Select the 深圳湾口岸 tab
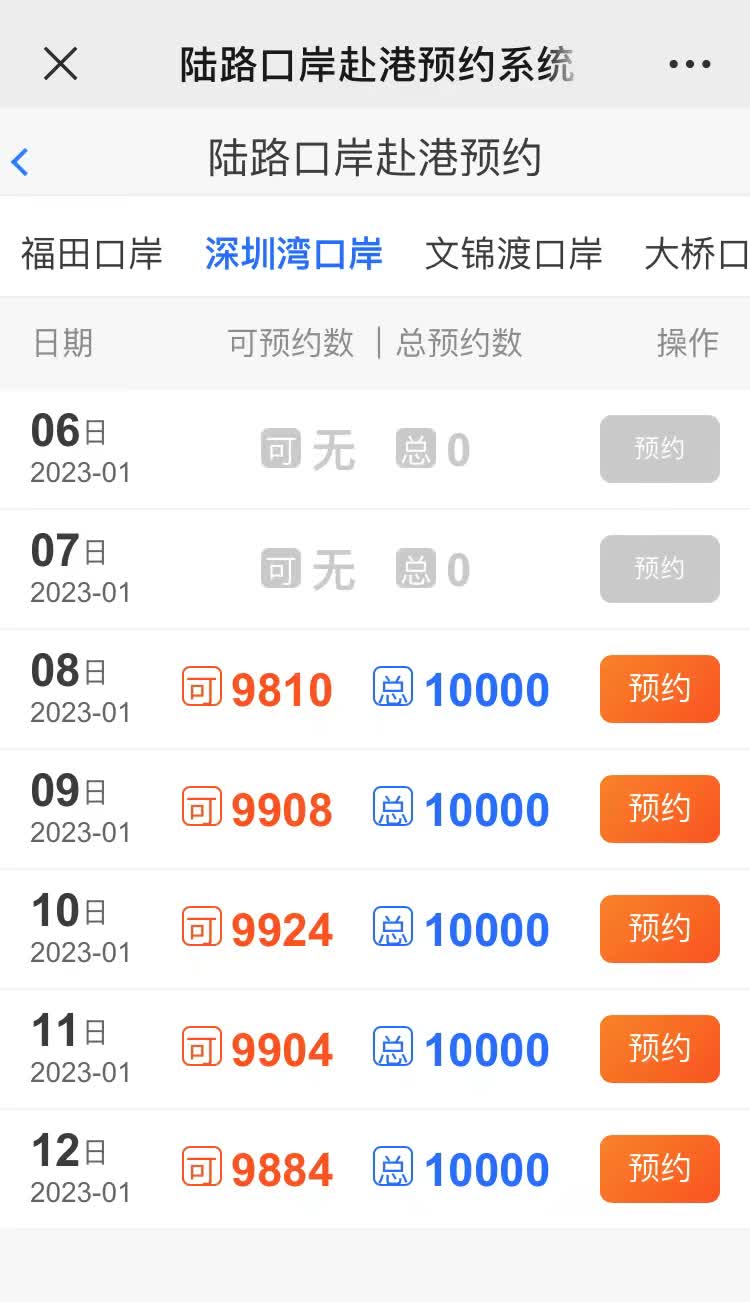The width and height of the screenshot is (750, 1302). pyautogui.click(x=293, y=254)
